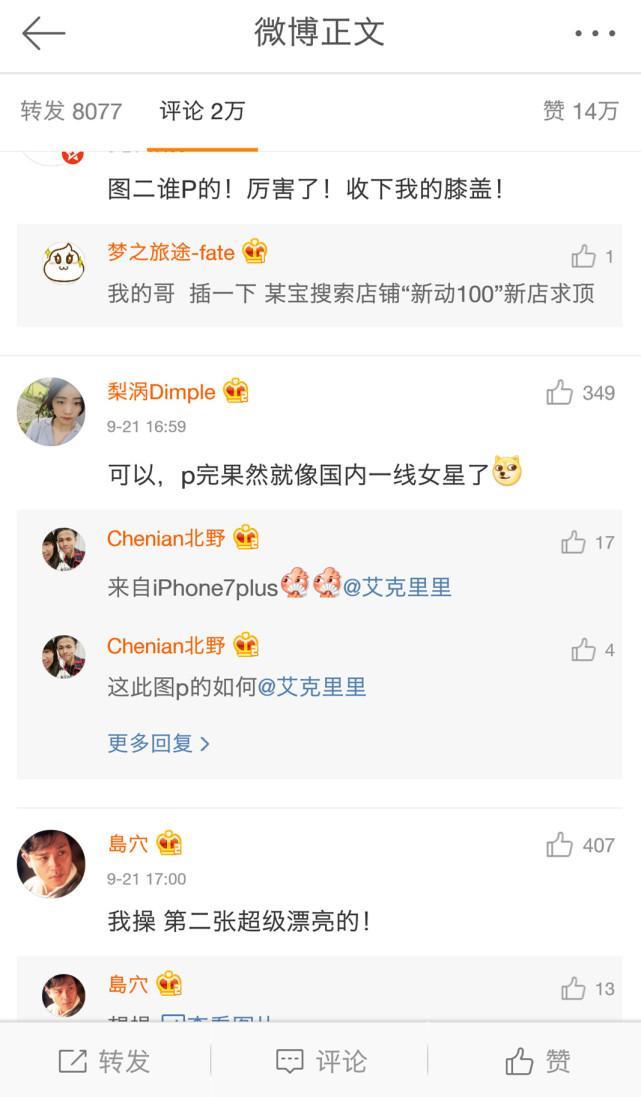Write a comment via bottom 评论 button
641x1097 pixels.
pos(320,1061)
